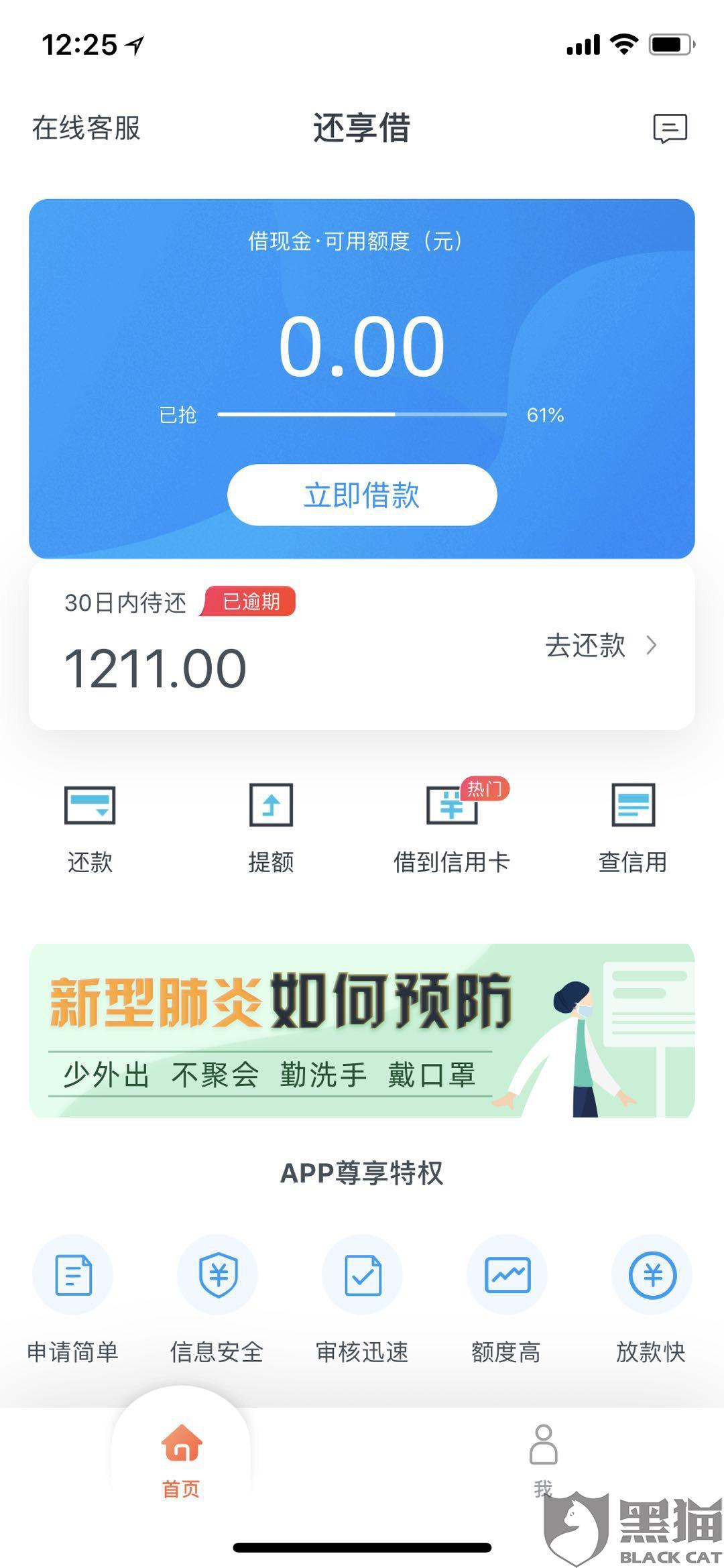Image resolution: width=724 pixels, height=1568 pixels.
Task: Tap the 立即借款 borrow now button
Action: [362, 495]
